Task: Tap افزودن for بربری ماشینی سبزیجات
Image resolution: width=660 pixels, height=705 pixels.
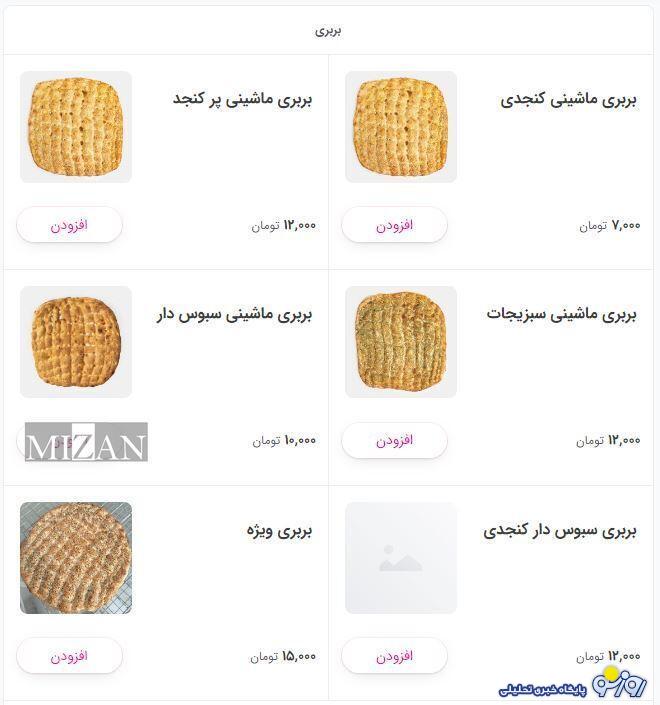Action: 394,440
